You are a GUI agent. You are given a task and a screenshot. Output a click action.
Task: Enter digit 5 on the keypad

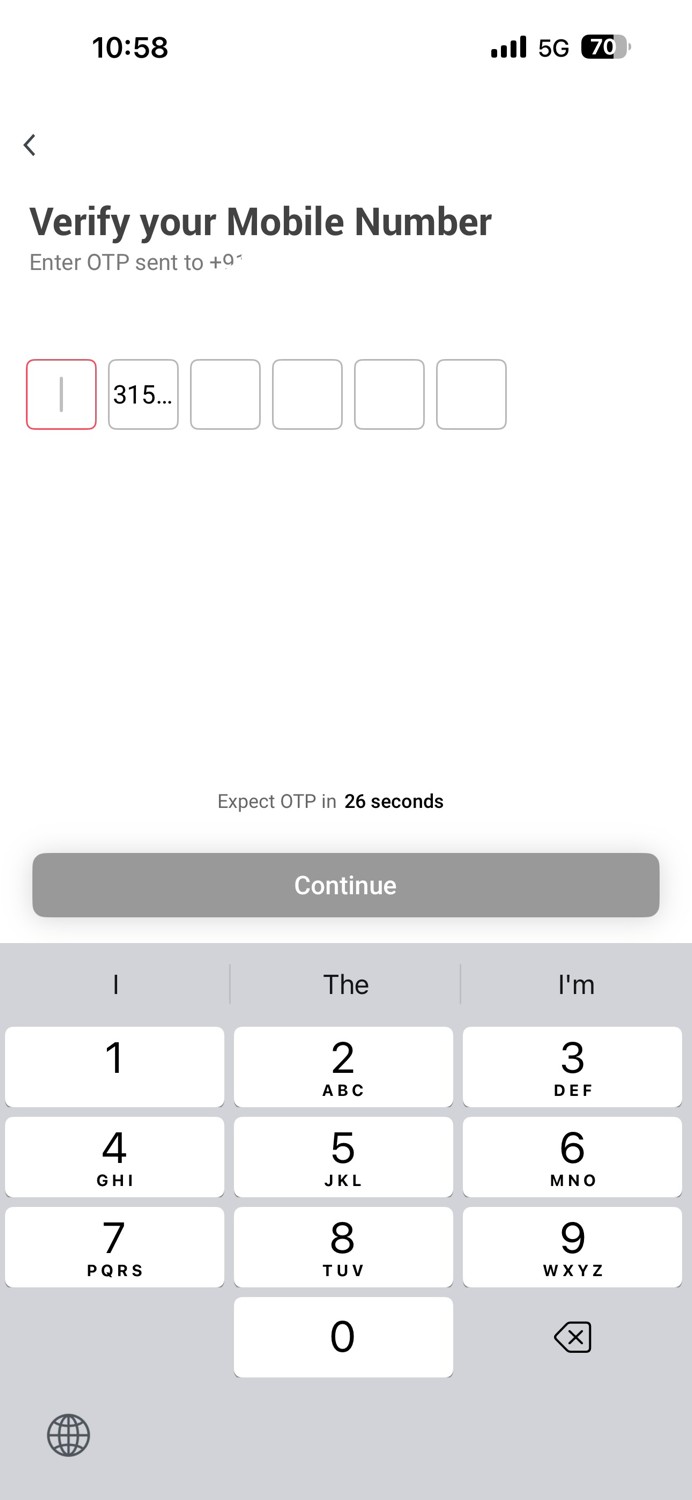[x=343, y=1156]
